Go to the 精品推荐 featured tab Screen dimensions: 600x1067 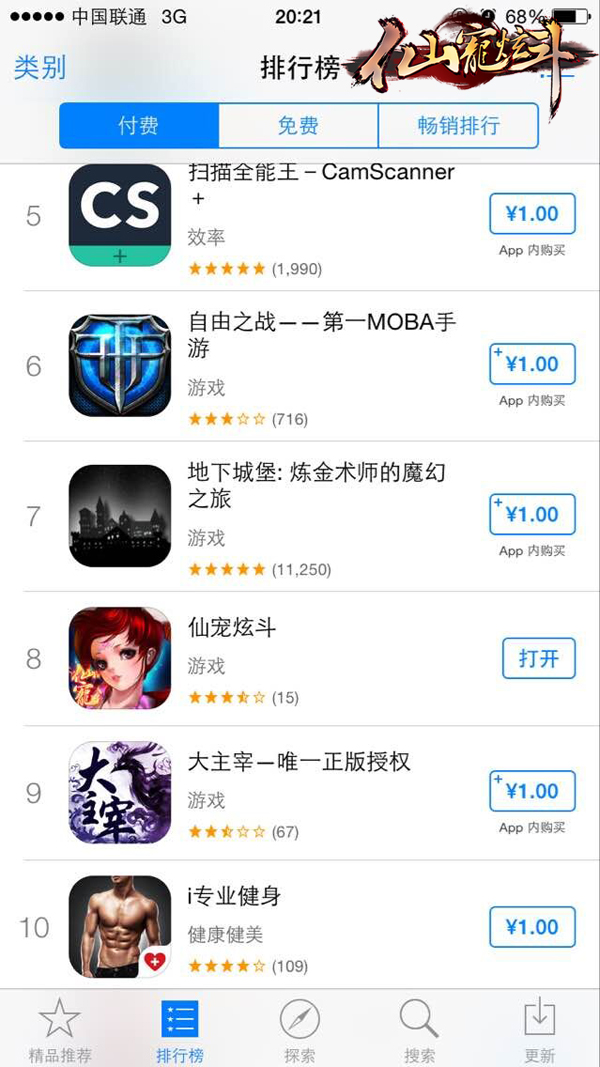pyautogui.click(x=60, y=1030)
